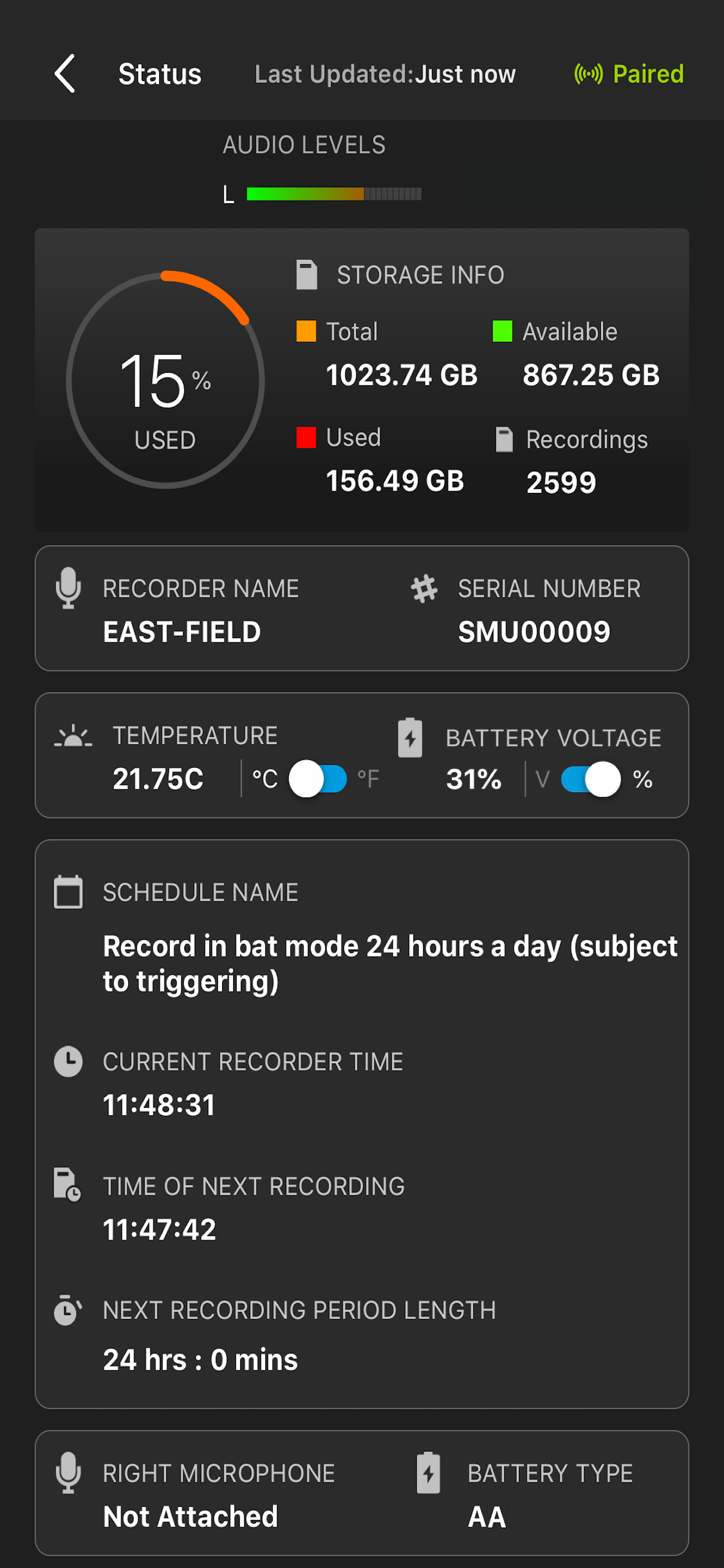Tap the RIGHT MICROPHONE Not Attached entry
Screen dimensions: 724x1568
click(x=189, y=1515)
